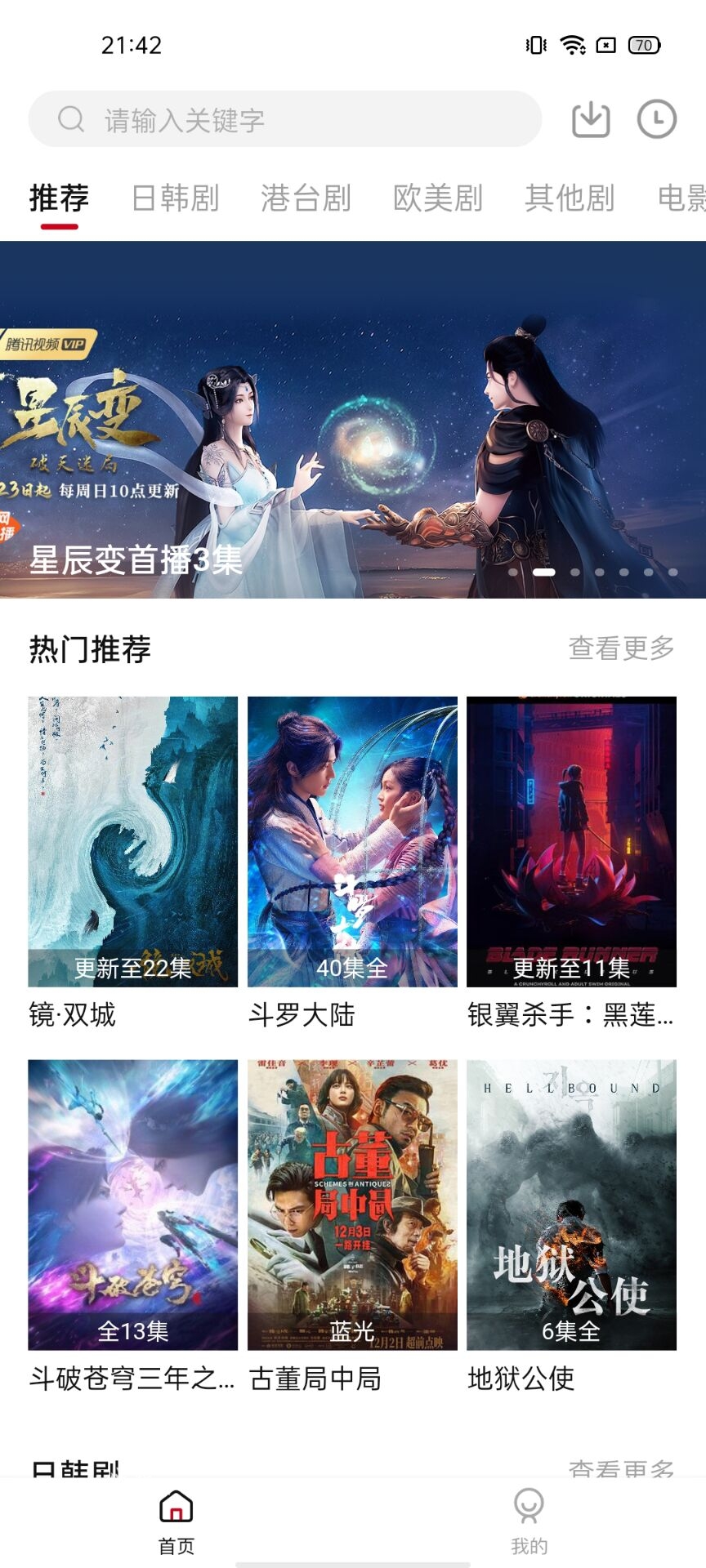Screen dimensions: 706x1568
Task: Open 斗罗大陆 poster
Action: [x=352, y=842]
